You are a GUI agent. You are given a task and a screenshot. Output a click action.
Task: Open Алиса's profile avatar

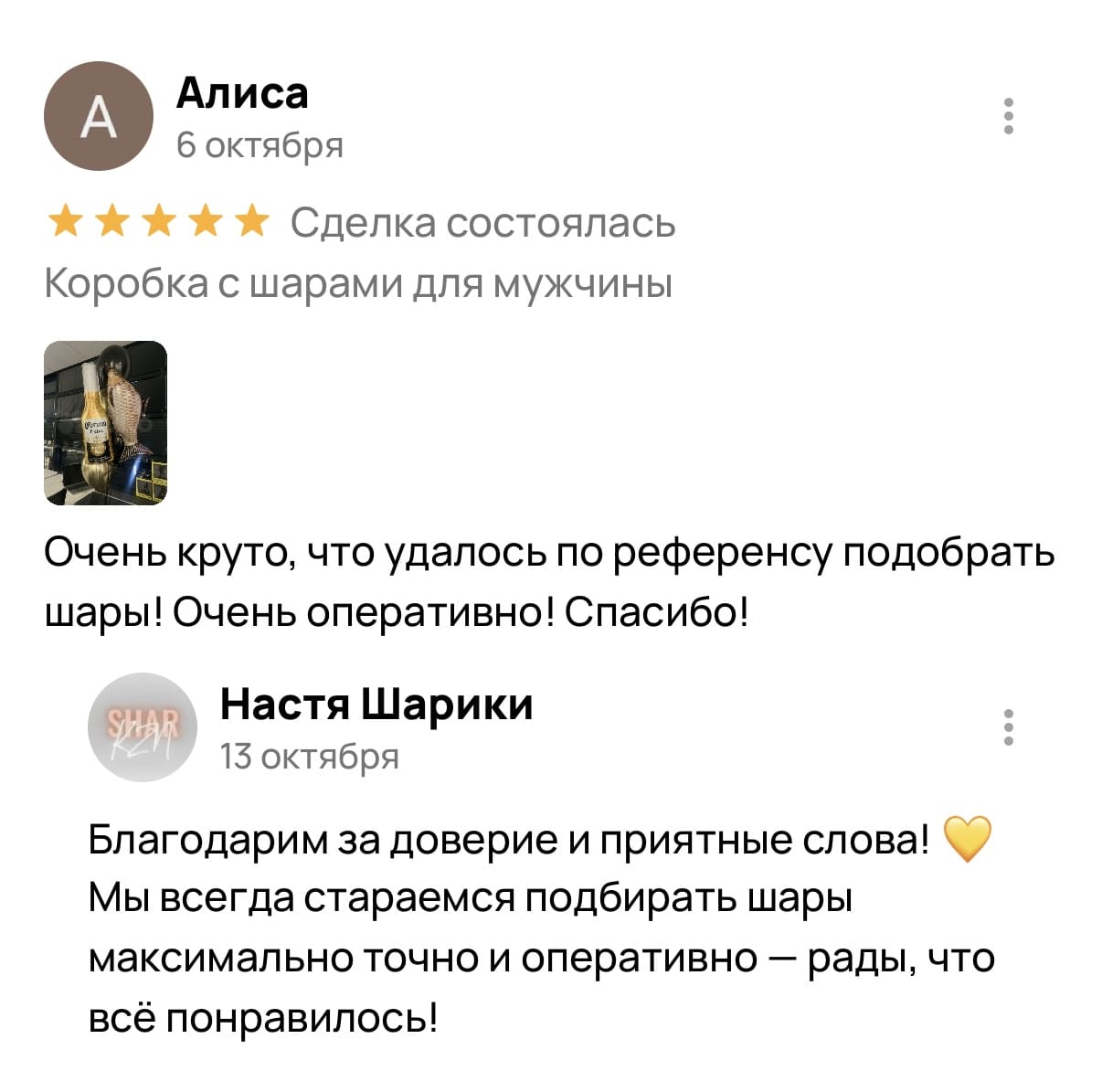(x=99, y=117)
